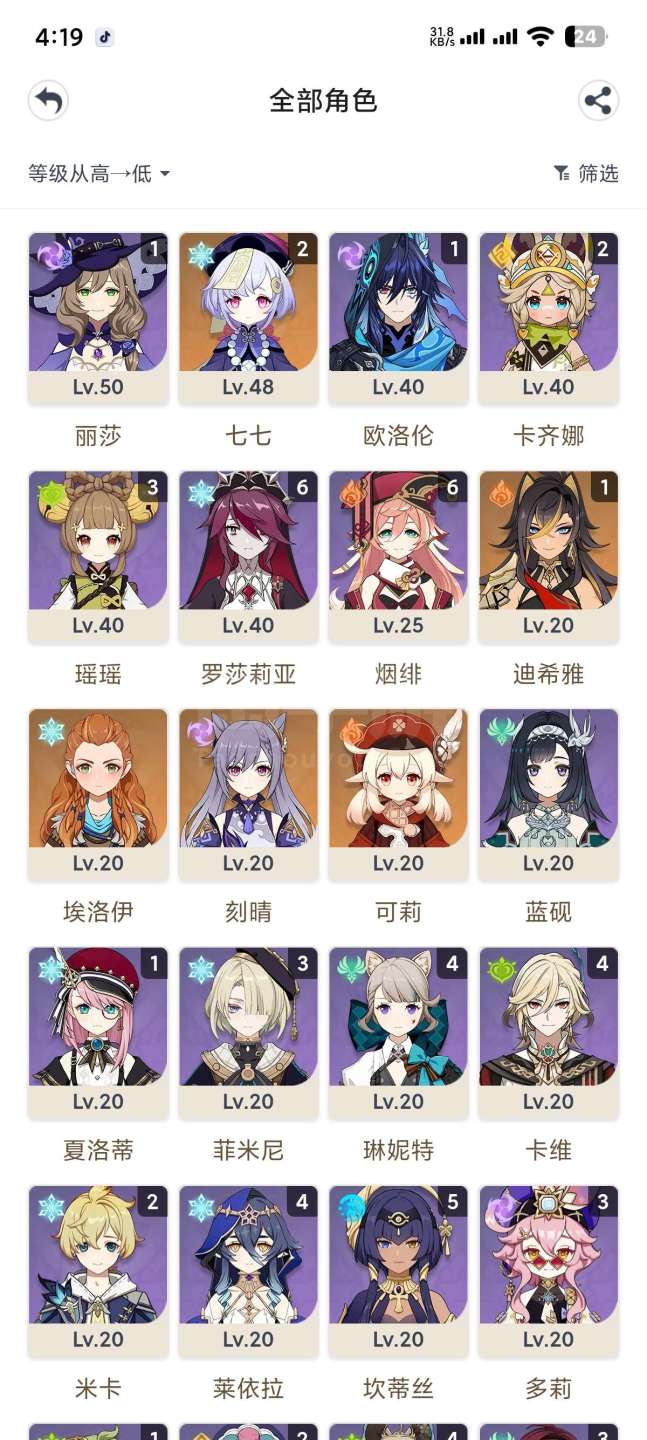Open 可莉 character card
This screenshot has height=1440, width=647.
398,792
